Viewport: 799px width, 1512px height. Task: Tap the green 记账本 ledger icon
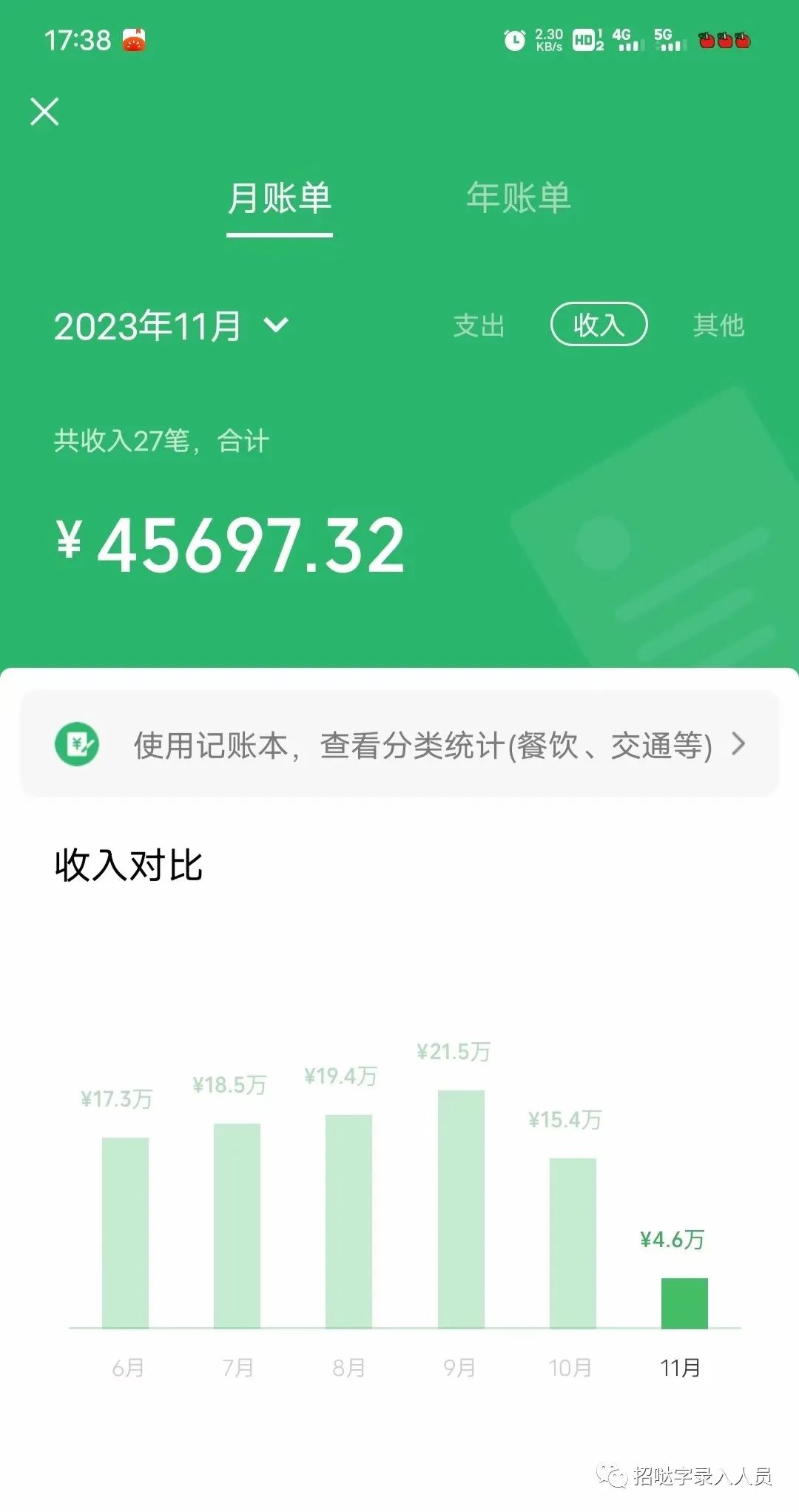click(78, 745)
